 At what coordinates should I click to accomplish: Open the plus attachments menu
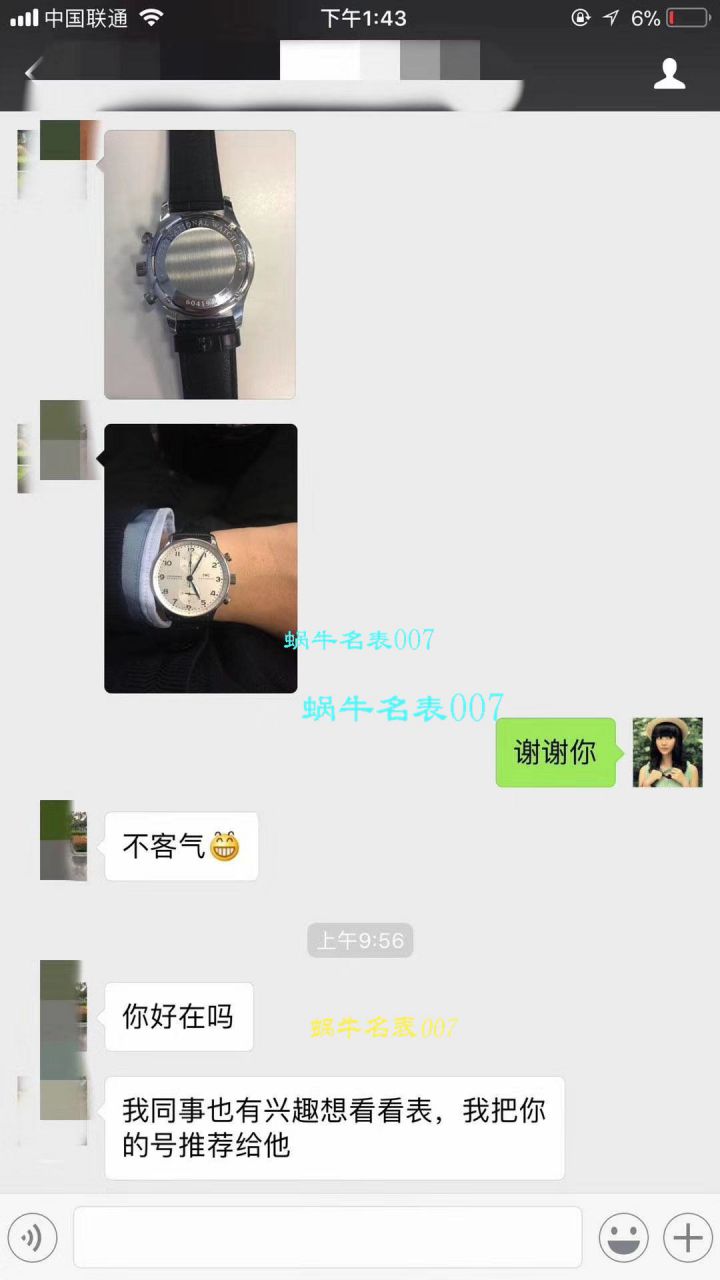[x=688, y=1238]
